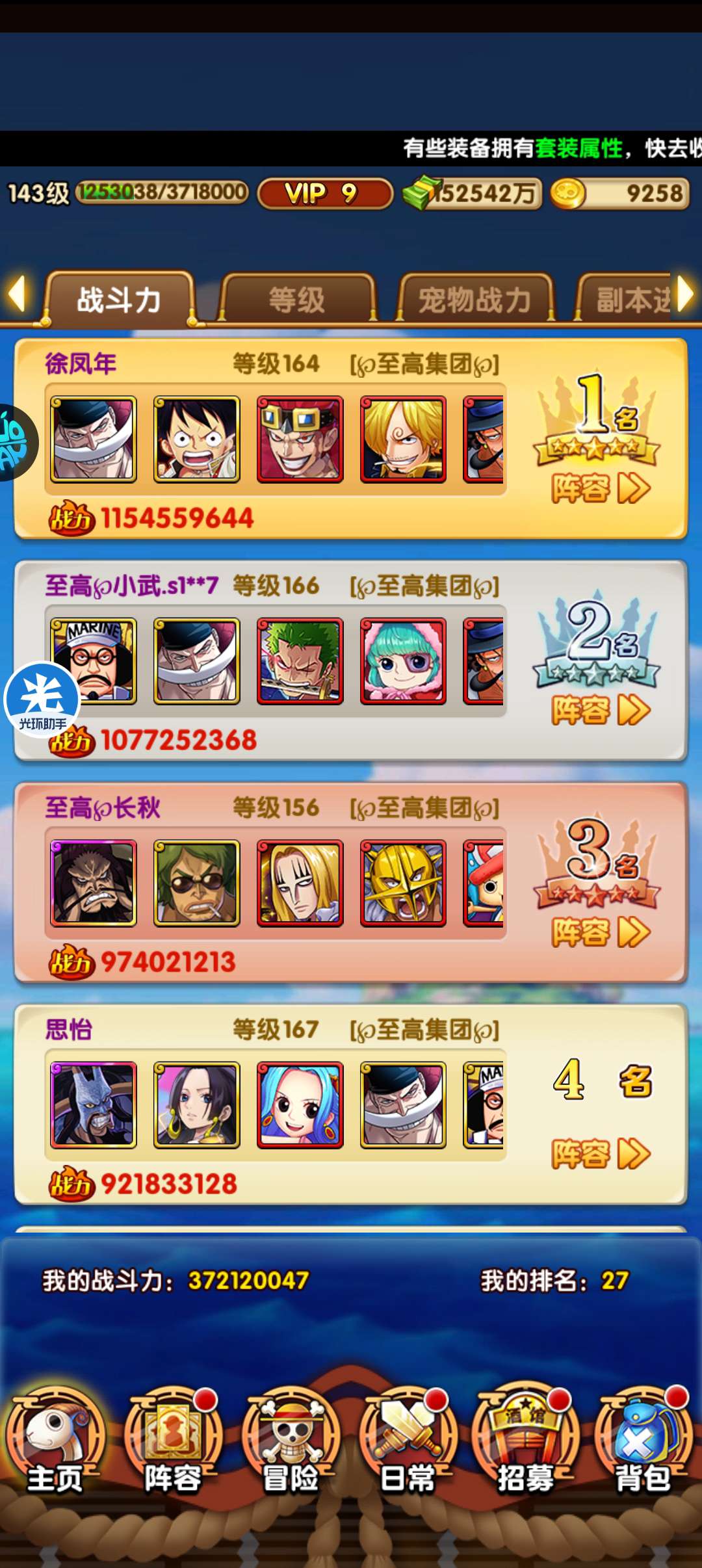This screenshot has height=1568, width=702.
Task: Switch to the 等级 ranking tab
Action: tap(297, 300)
